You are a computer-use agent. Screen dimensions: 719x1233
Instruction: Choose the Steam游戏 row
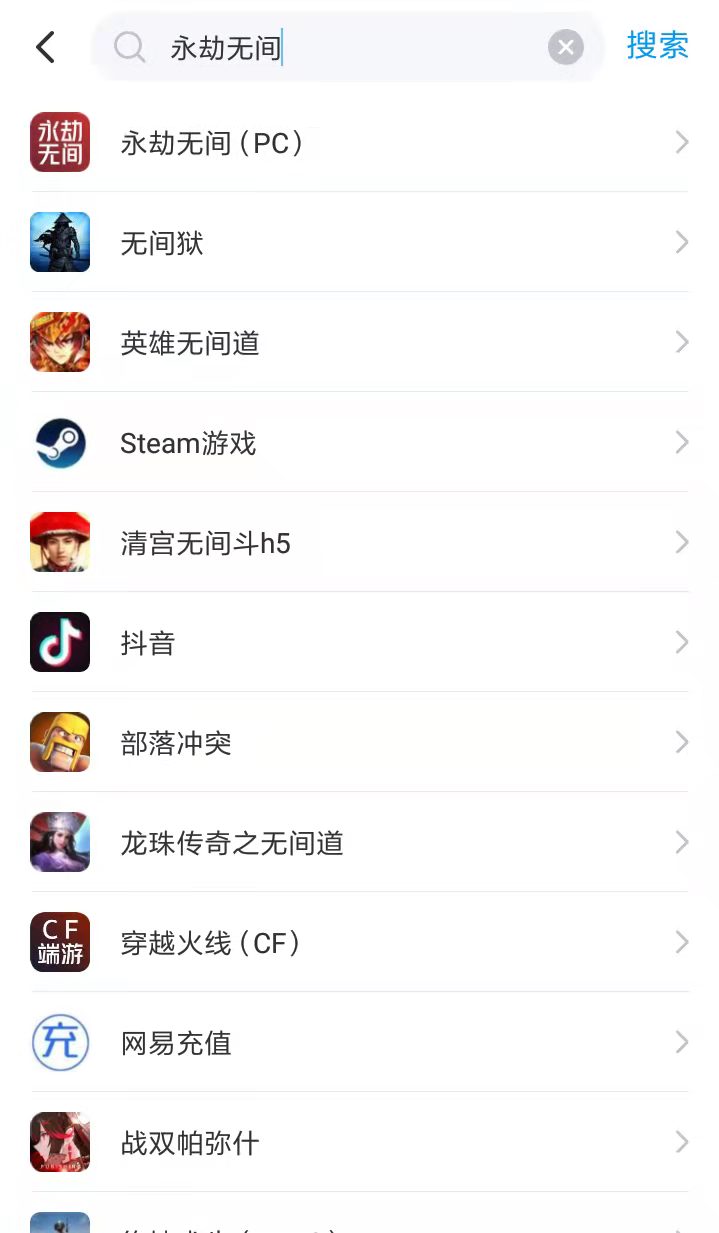click(x=360, y=443)
